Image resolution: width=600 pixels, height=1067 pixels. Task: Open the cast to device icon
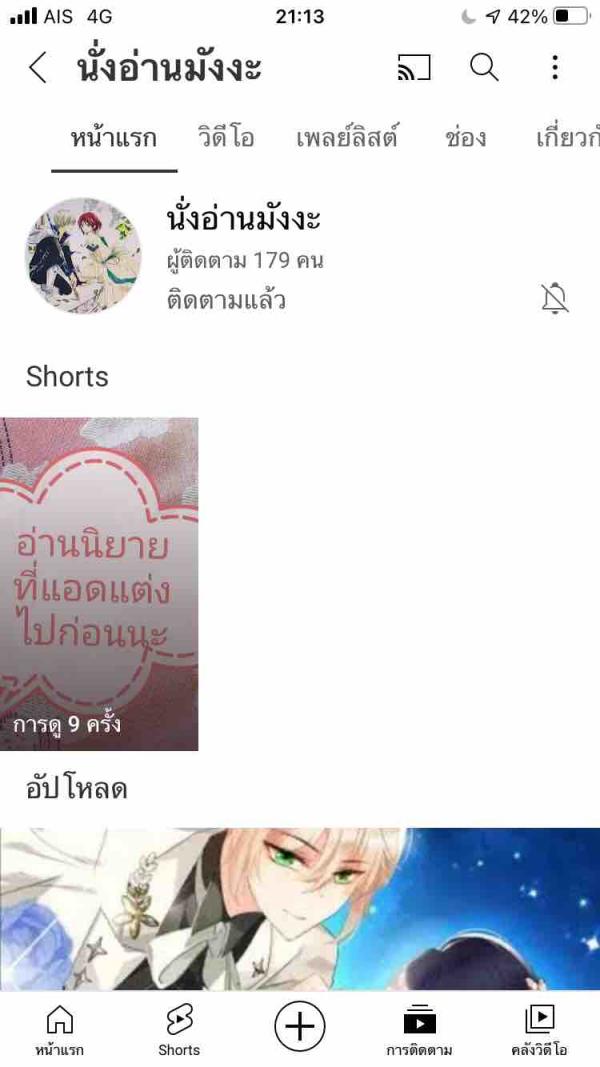(414, 68)
